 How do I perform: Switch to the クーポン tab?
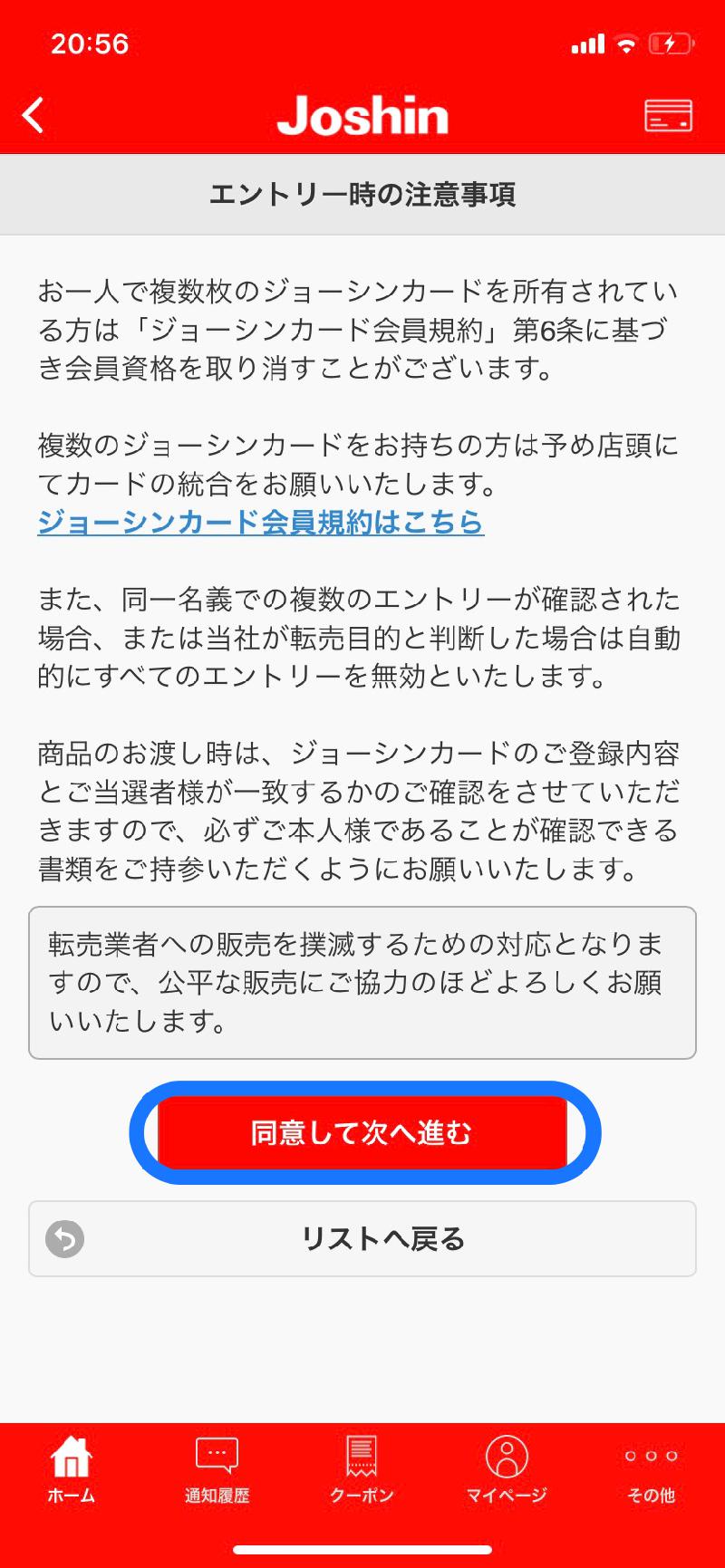tap(362, 1471)
